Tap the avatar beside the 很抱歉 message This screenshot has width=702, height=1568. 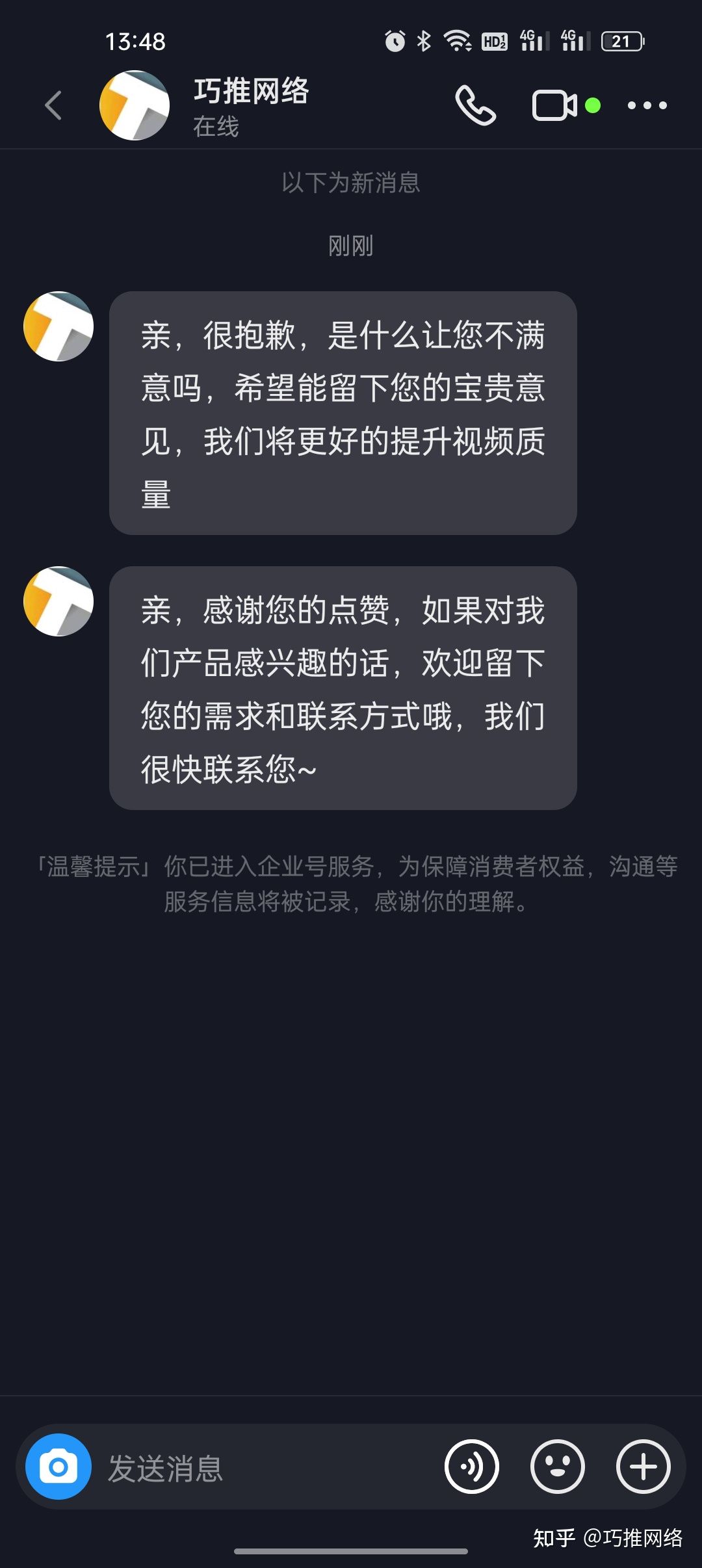58,326
